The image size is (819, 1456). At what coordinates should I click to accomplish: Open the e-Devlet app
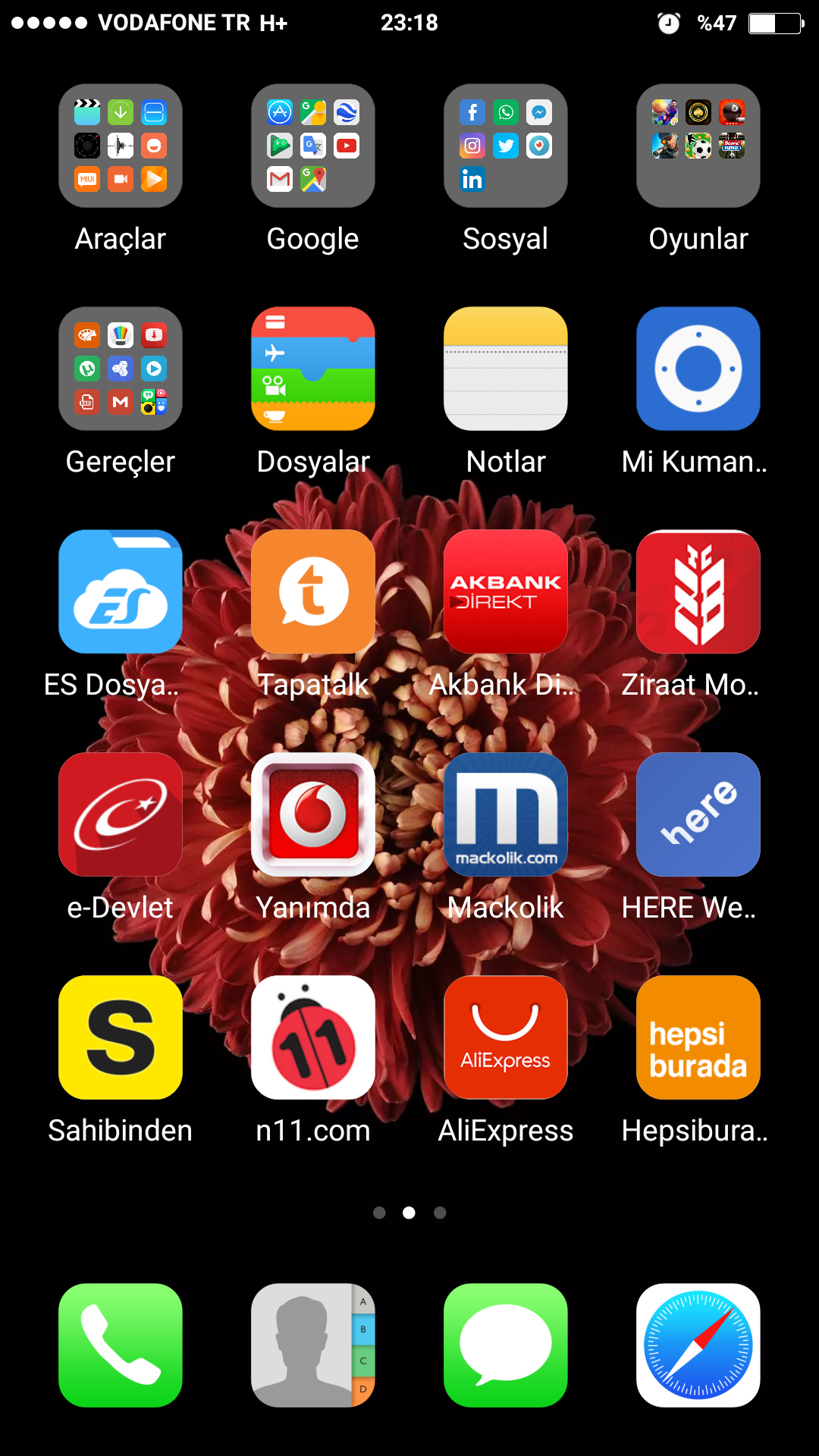point(121,814)
